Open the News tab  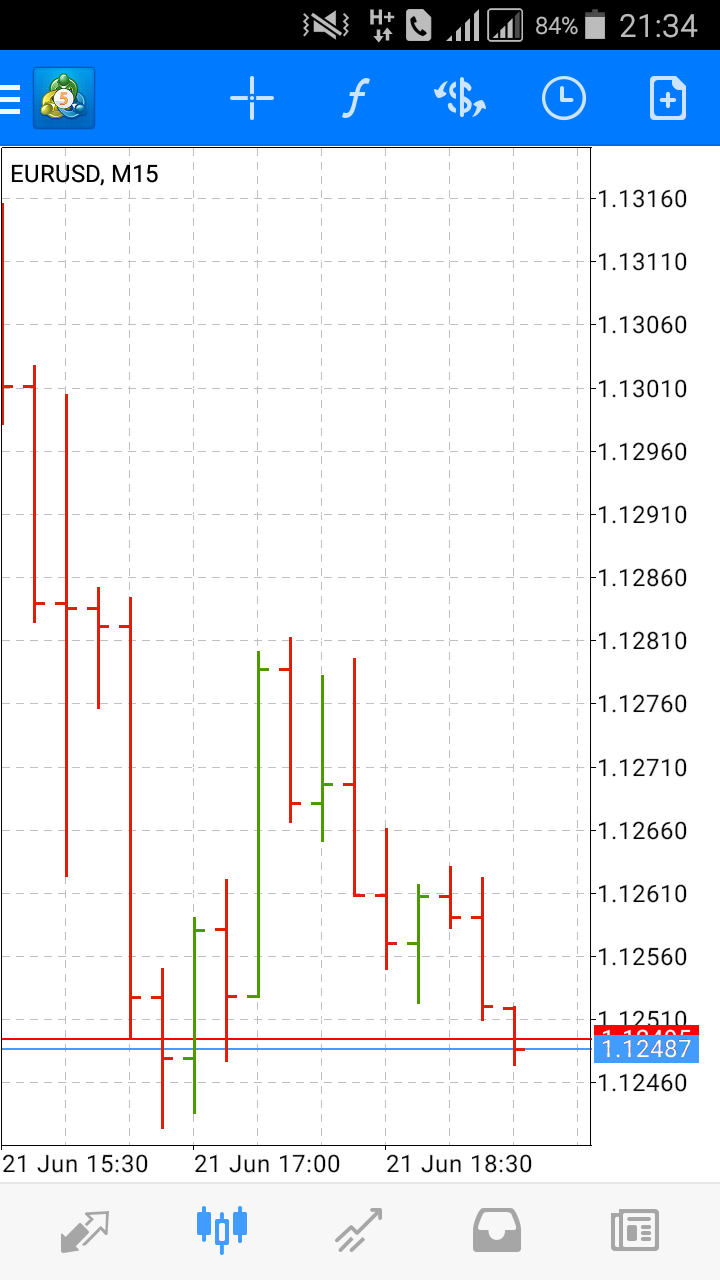635,1230
